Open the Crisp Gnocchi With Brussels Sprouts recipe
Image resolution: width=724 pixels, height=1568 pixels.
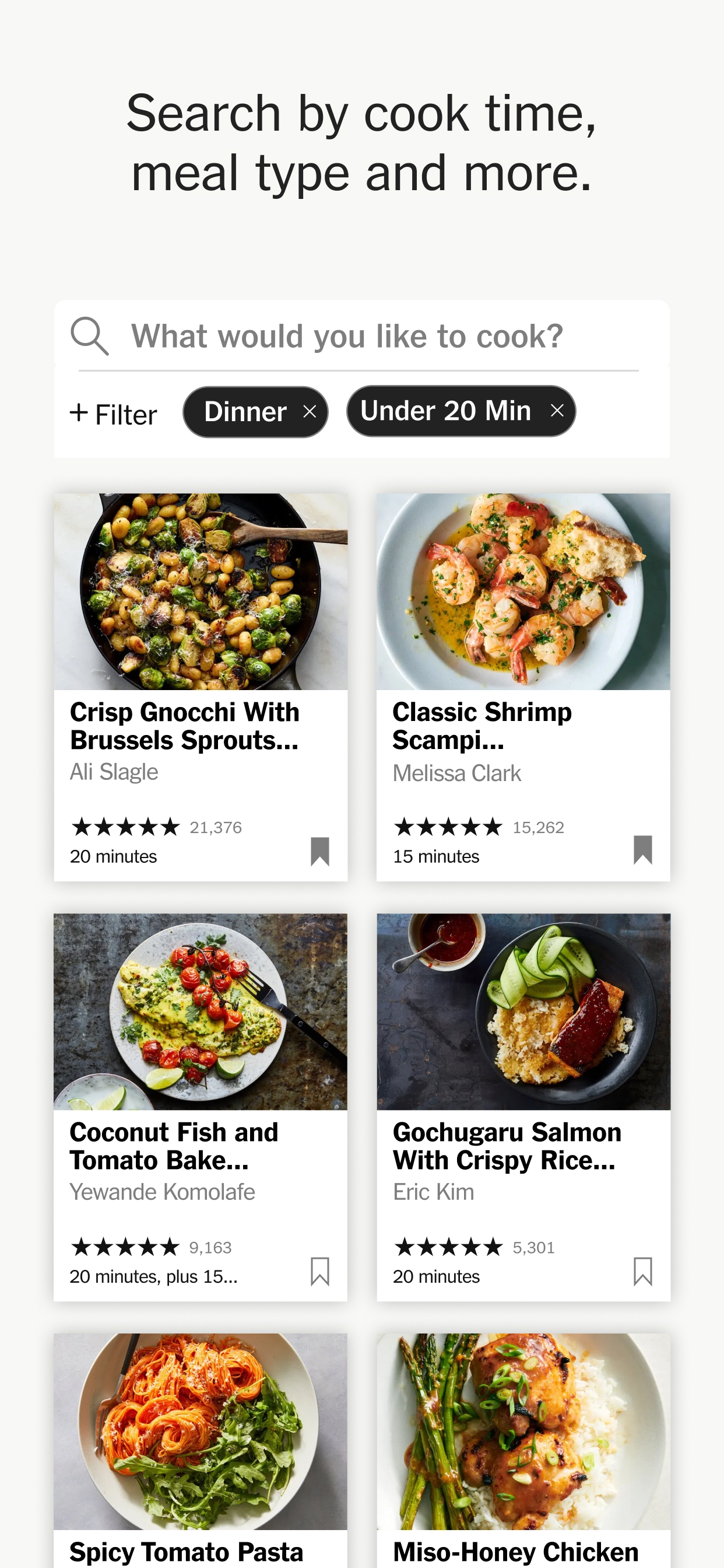[184, 726]
